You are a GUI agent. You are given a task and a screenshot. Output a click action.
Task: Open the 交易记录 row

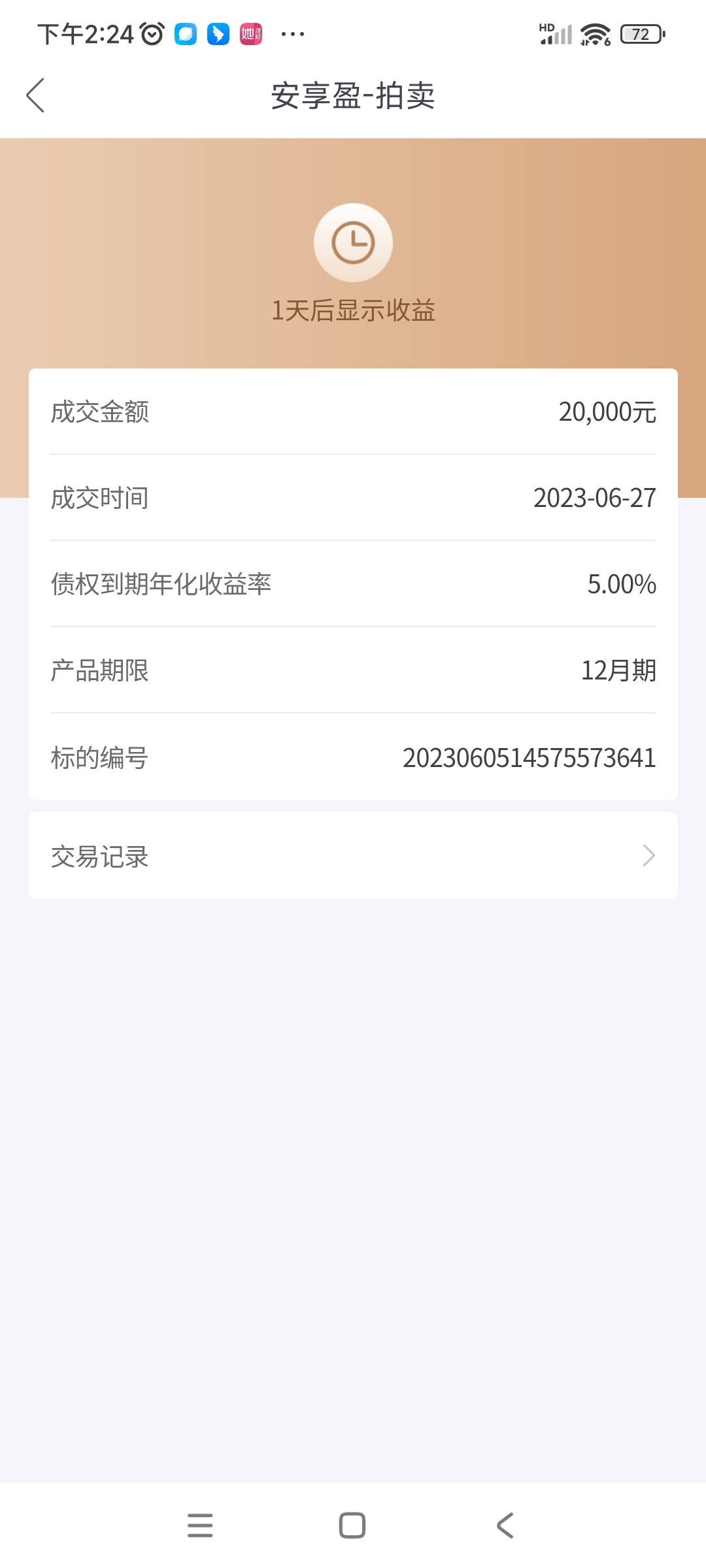(x=353, y=855)
